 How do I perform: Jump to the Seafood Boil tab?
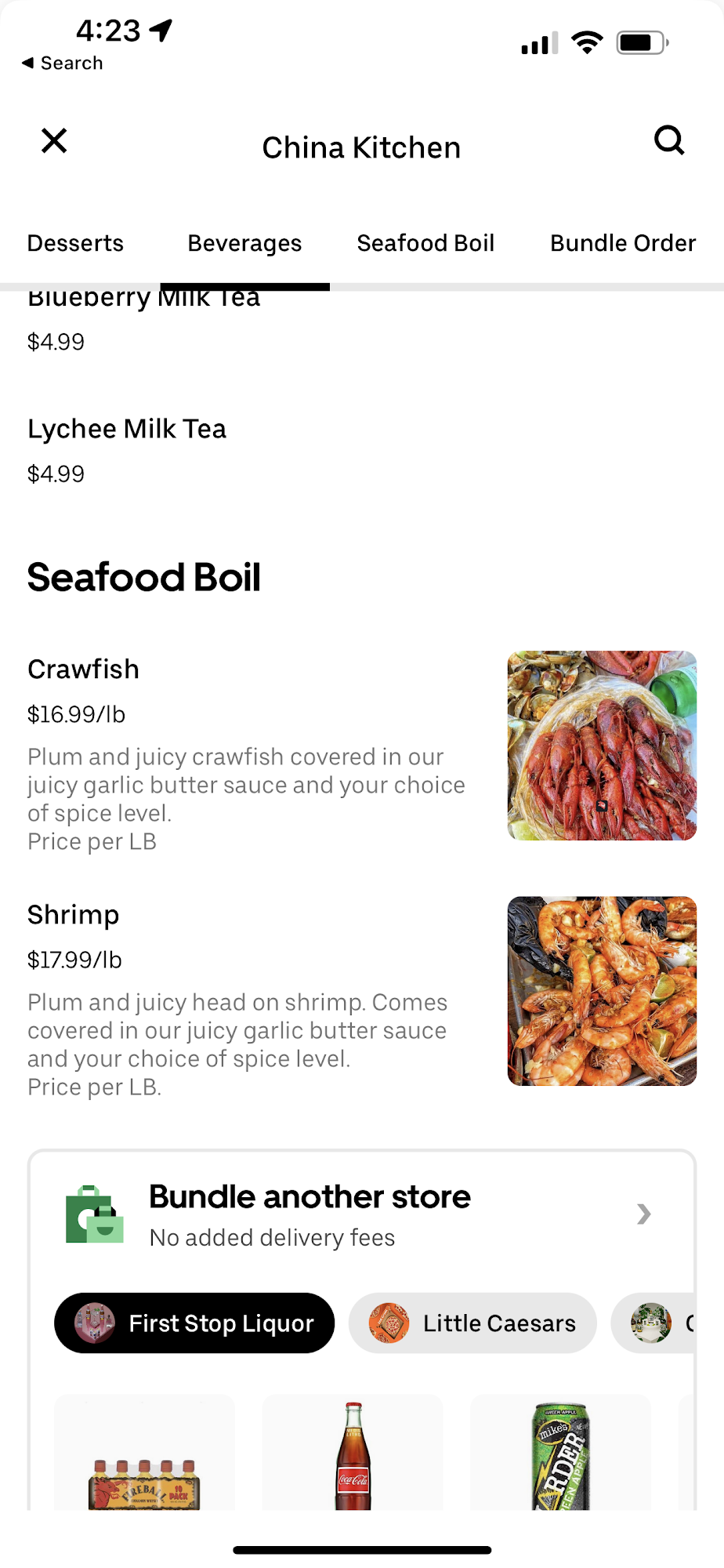425,243
